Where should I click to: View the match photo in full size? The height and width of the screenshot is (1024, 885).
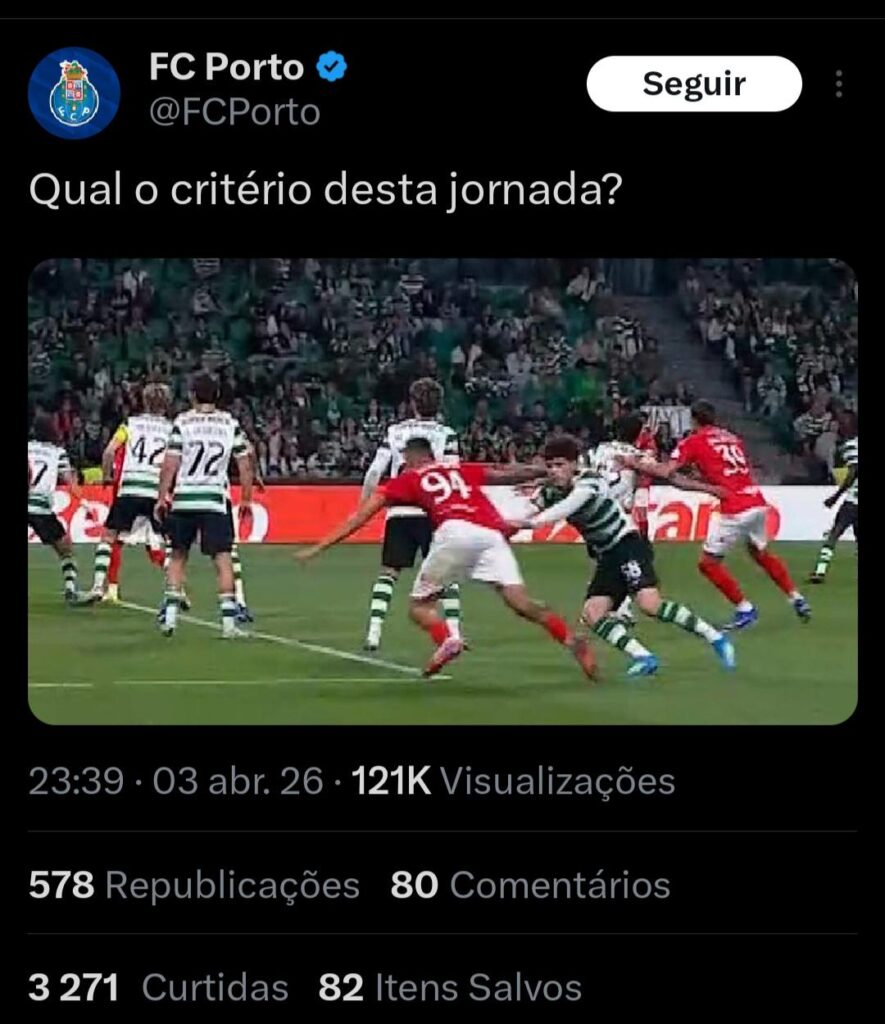pyautogui.click(x=442, y=487)
